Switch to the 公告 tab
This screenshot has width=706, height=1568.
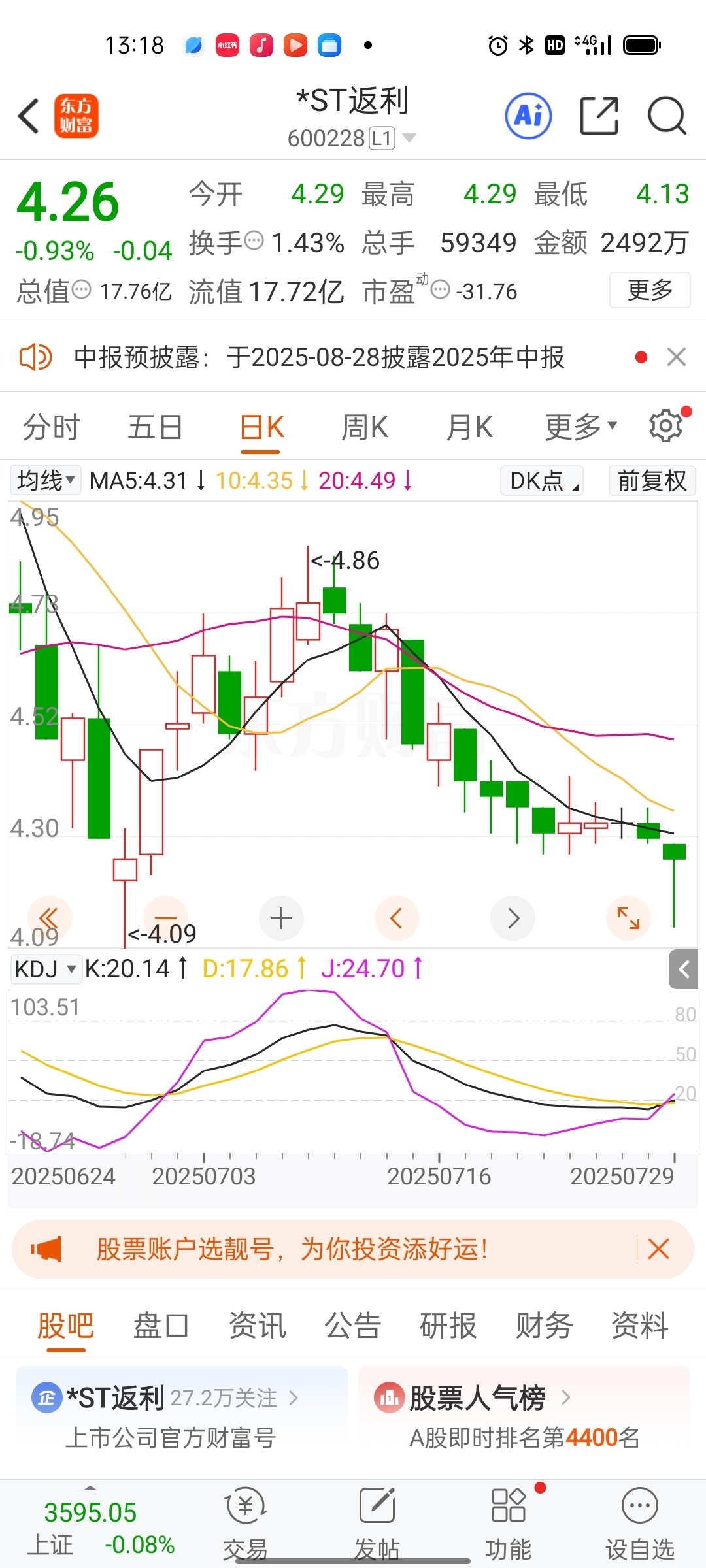point(353,1326)
